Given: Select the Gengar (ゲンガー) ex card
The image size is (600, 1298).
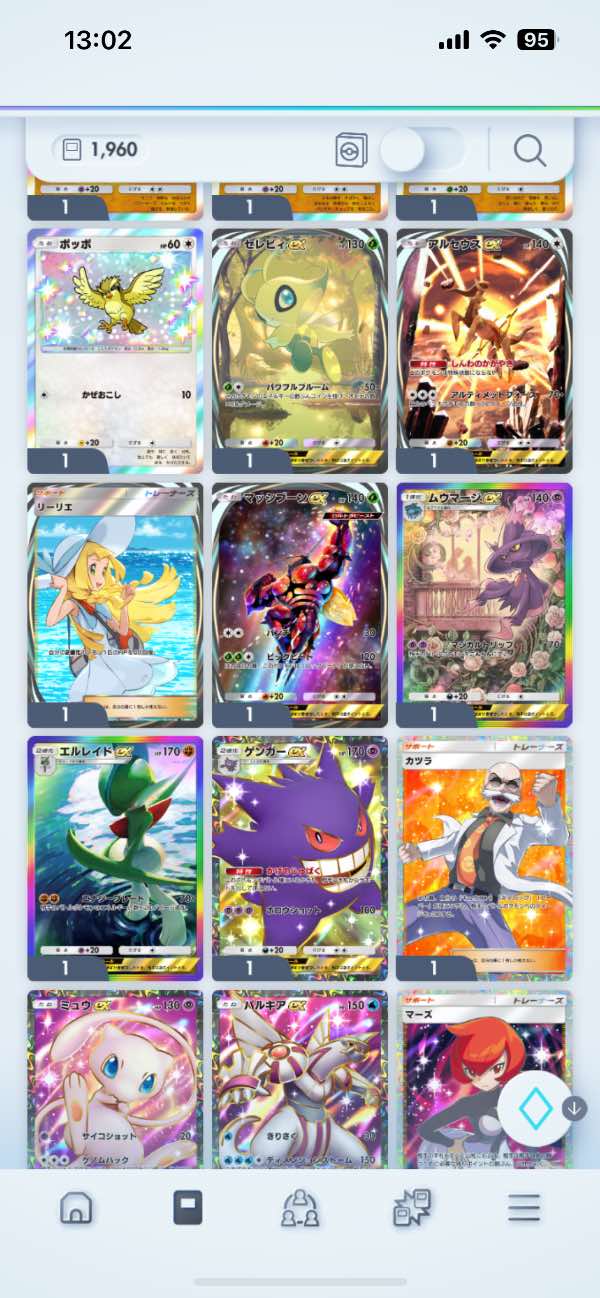Looking at the screenshot, I should pyautogui.click(x=300, y=858).
